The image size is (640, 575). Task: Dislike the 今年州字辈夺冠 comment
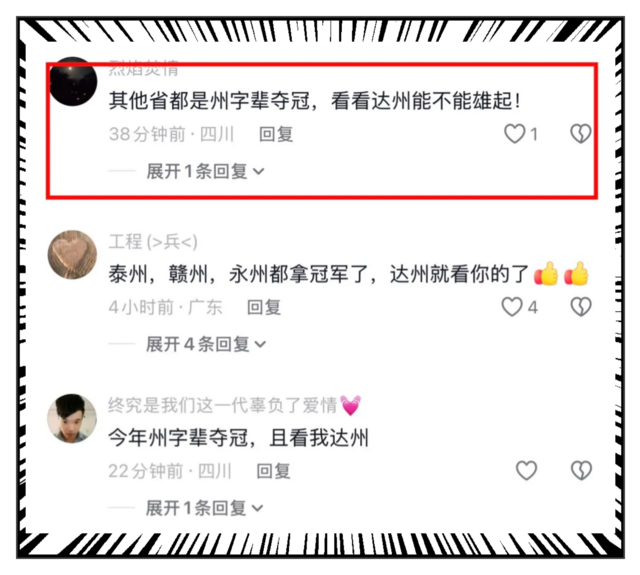click(580, 470)
